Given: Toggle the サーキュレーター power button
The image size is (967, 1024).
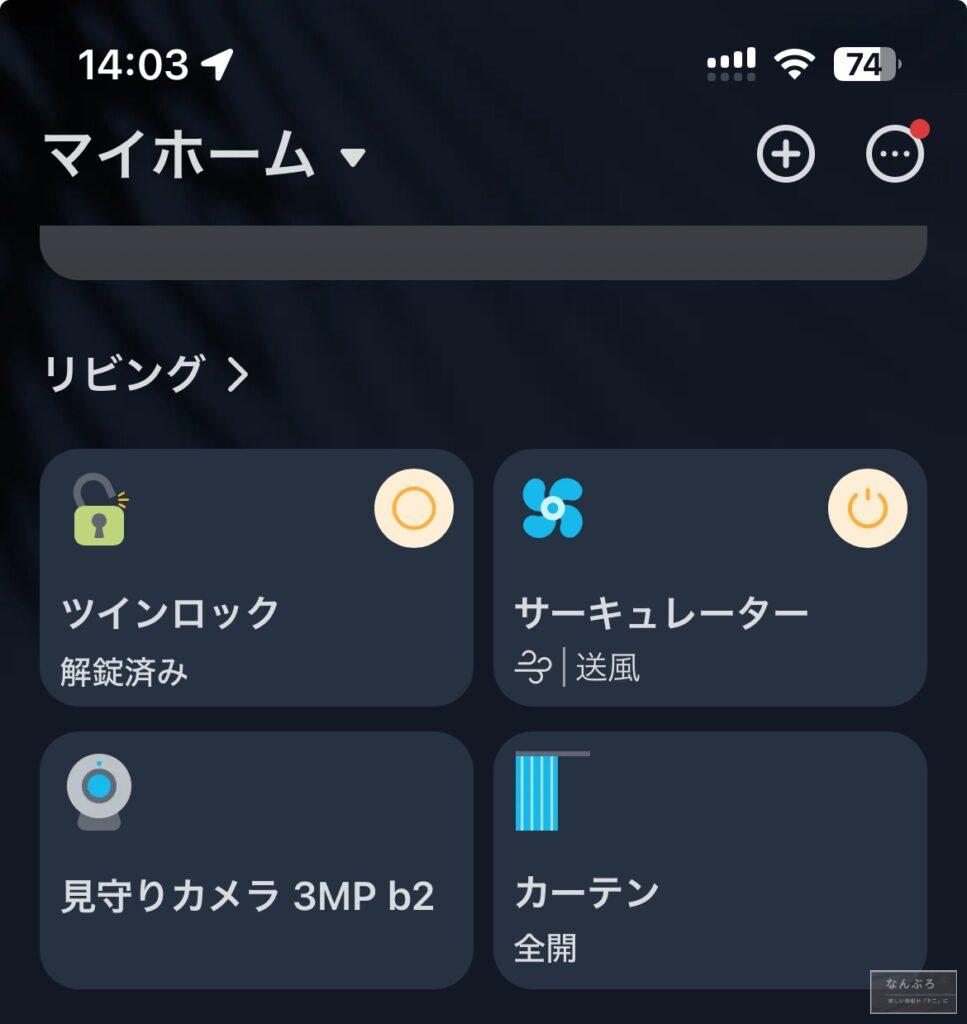Looking at the screenshot, I should 867,509.
